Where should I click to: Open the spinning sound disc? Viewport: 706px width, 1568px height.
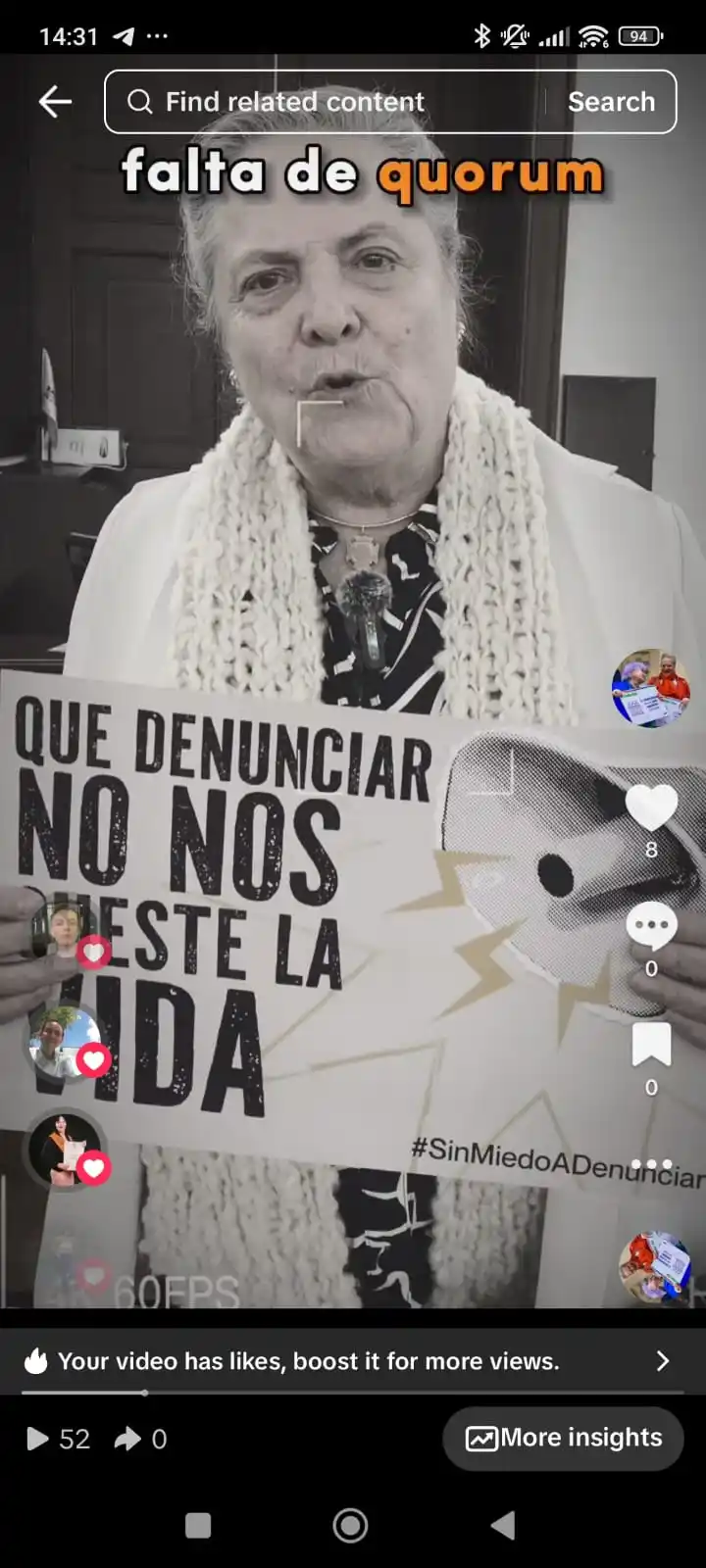(x=653, y=1266)
